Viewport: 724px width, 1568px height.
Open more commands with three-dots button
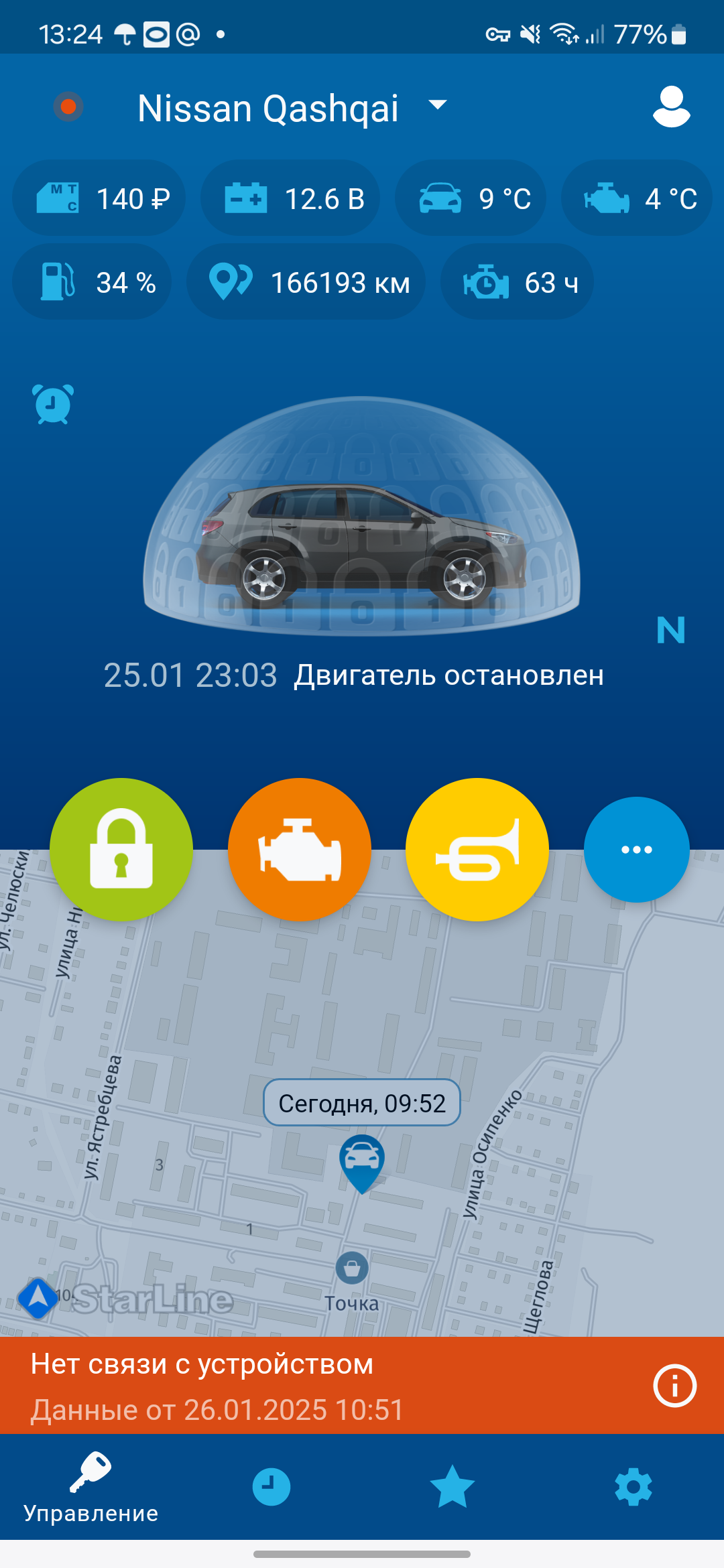pyautogui.click(x=636, y=850)
